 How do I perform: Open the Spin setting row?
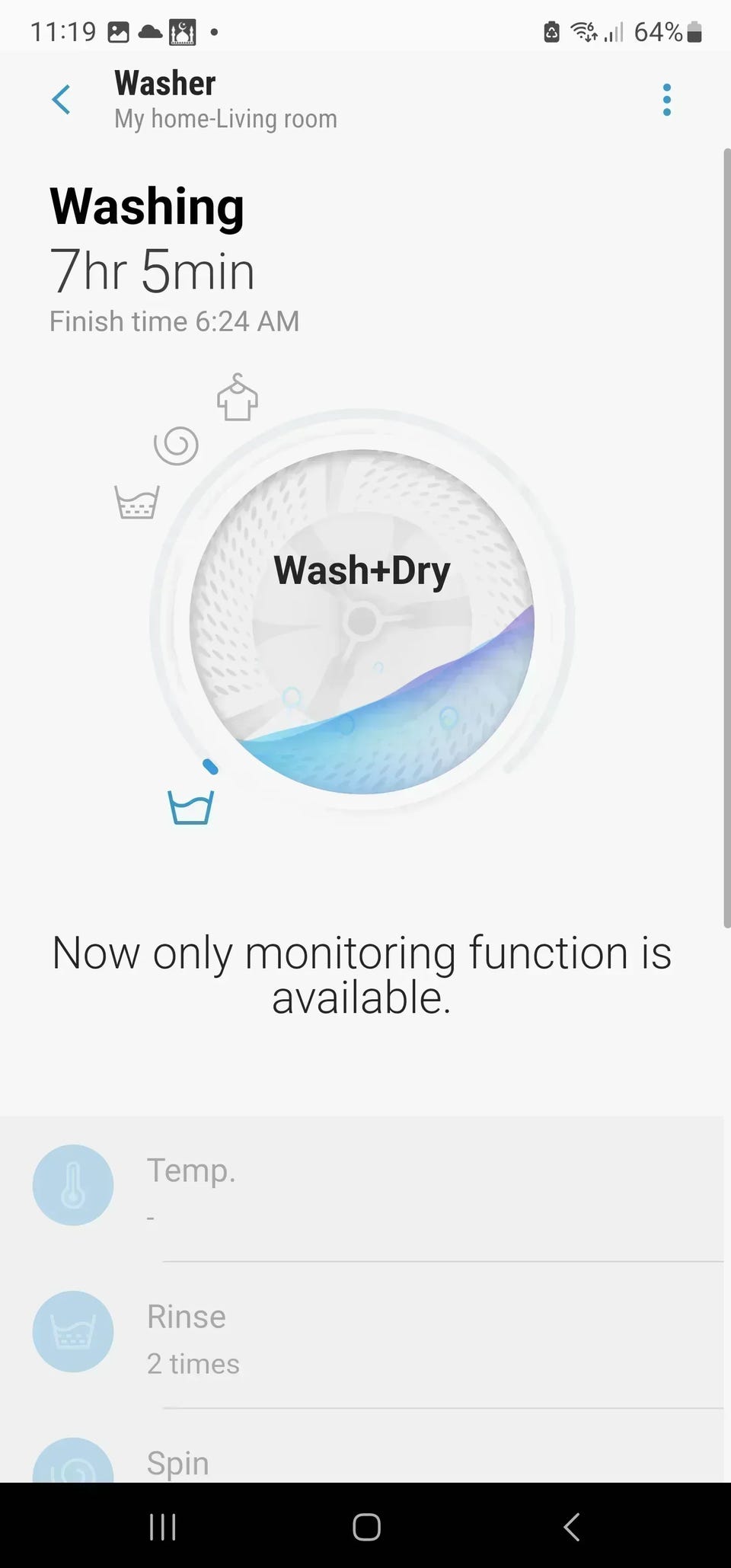pos(365,1462)
